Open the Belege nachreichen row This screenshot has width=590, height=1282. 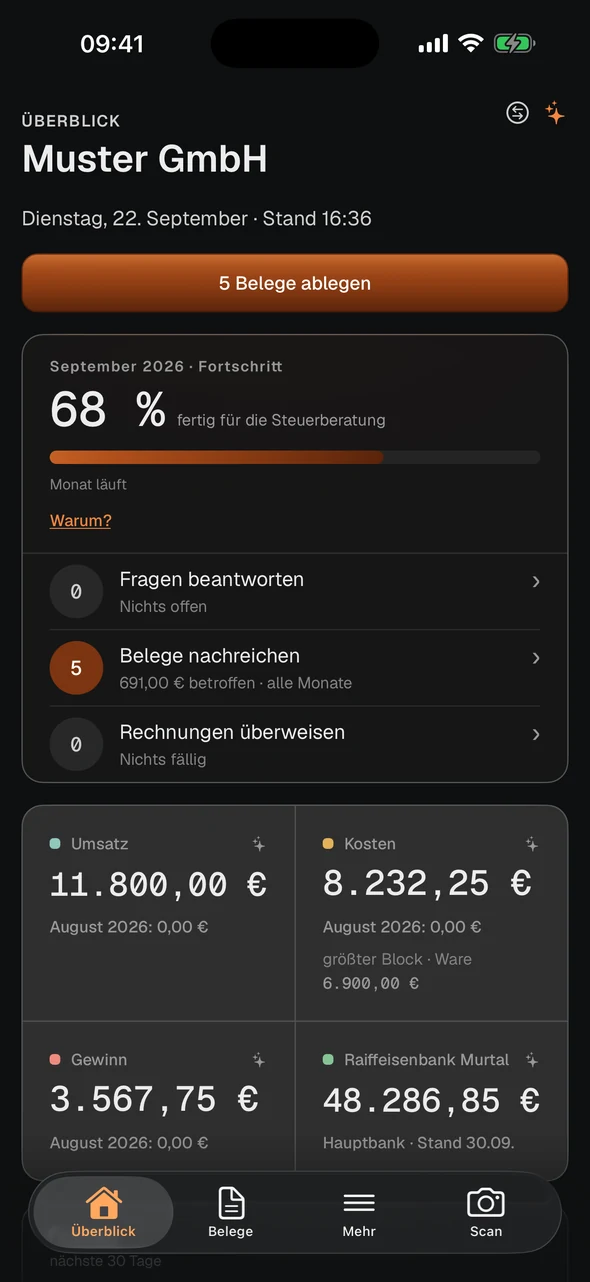[295, 668]
